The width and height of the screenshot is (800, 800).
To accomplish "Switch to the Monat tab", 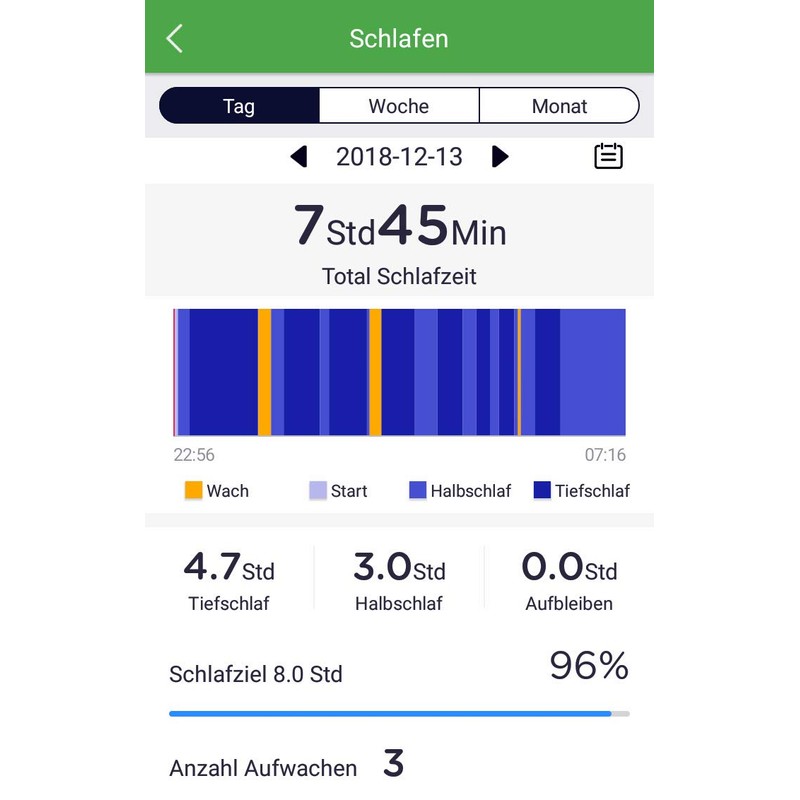I will tap(559, 106).
